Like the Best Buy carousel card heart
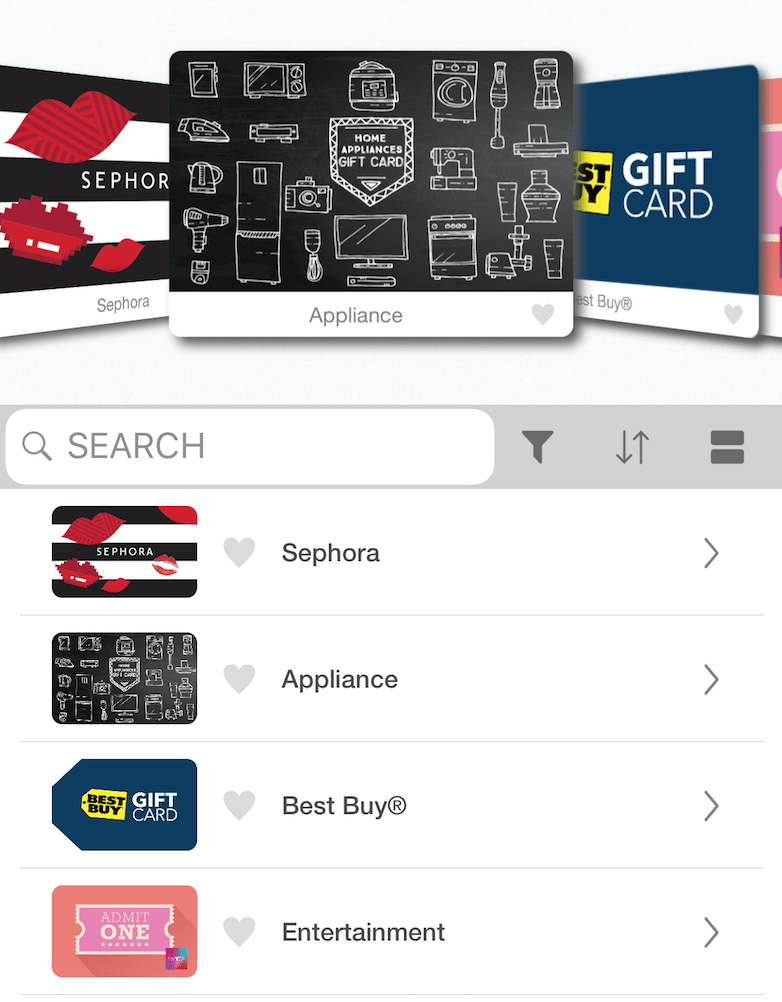The width and height of the screenshot is (782, 1002). point(733,314)
